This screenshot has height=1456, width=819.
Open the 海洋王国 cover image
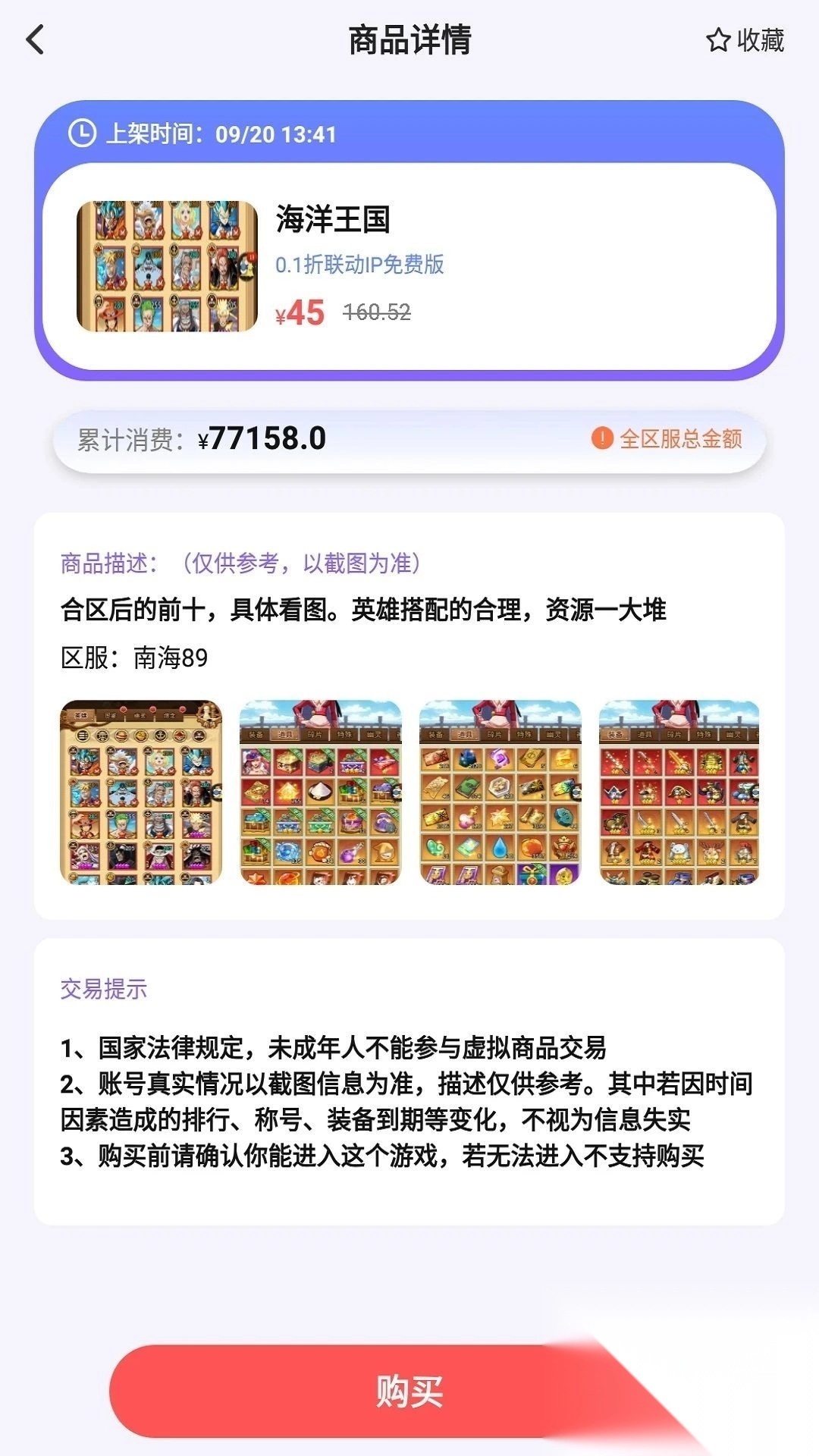click(167, 265)
